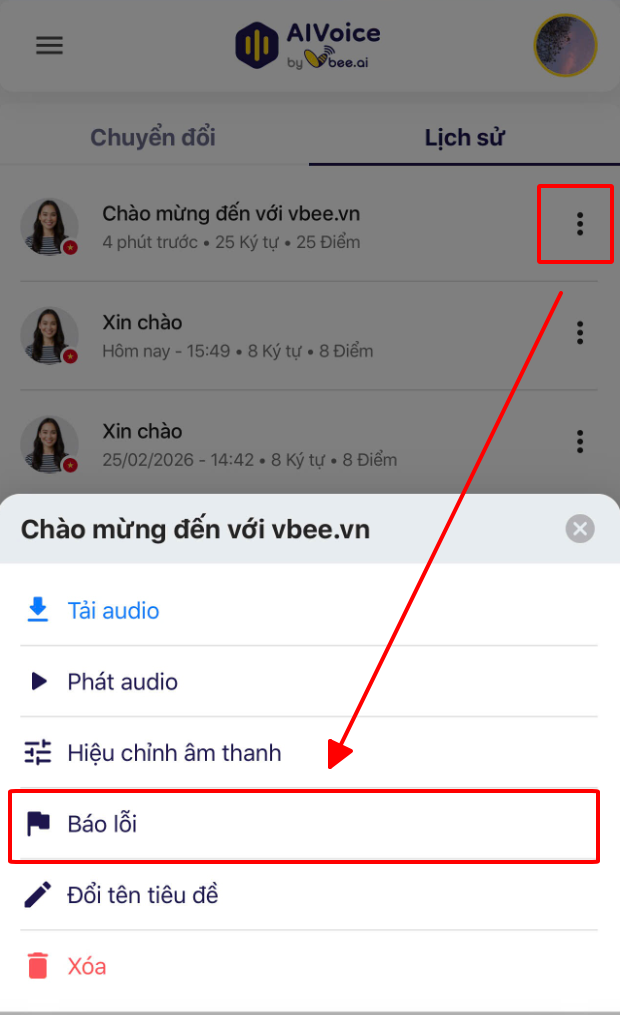This screenshot has height=1015, width=620.
Task: Switch to the Lịch sử tab
Action: (x=464, y=137)
